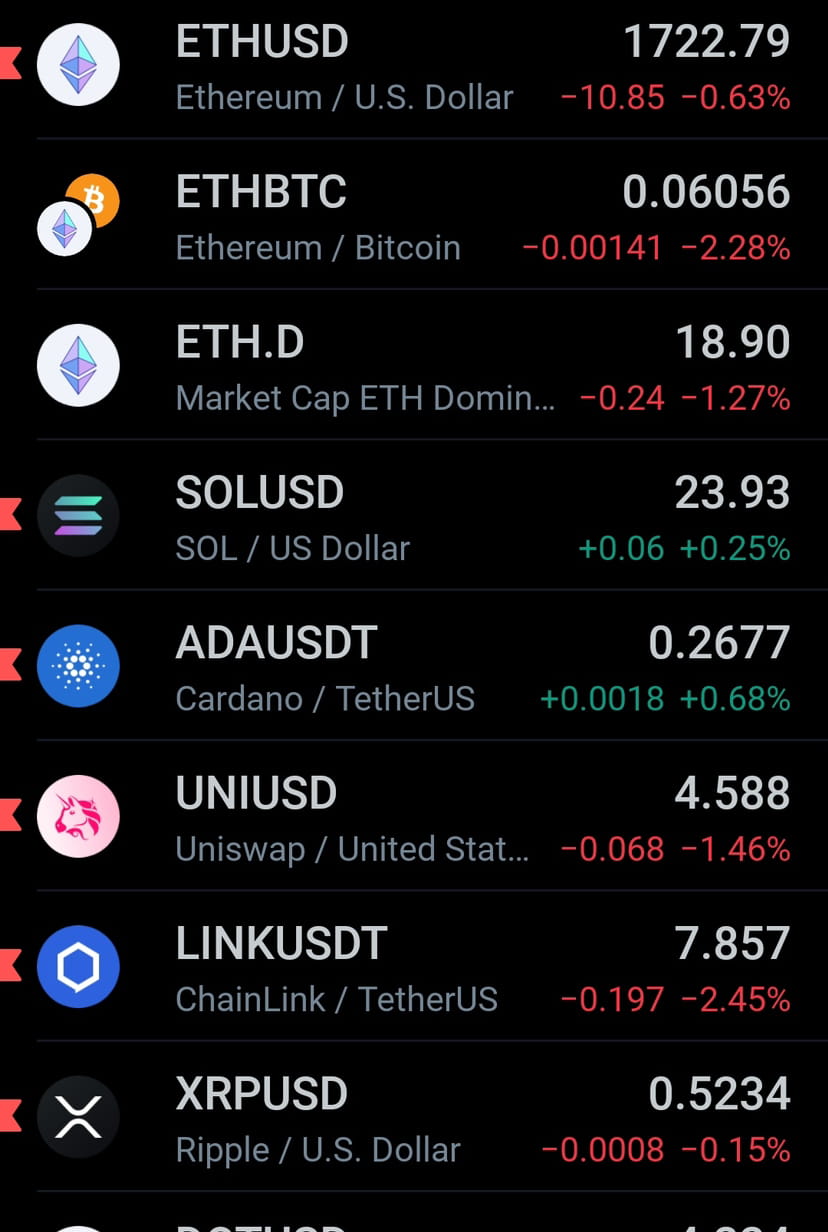Click the XRPUSD ticker label
Screen dimensions: 828x1232
pyautogui.click(x=261, y=1094)
